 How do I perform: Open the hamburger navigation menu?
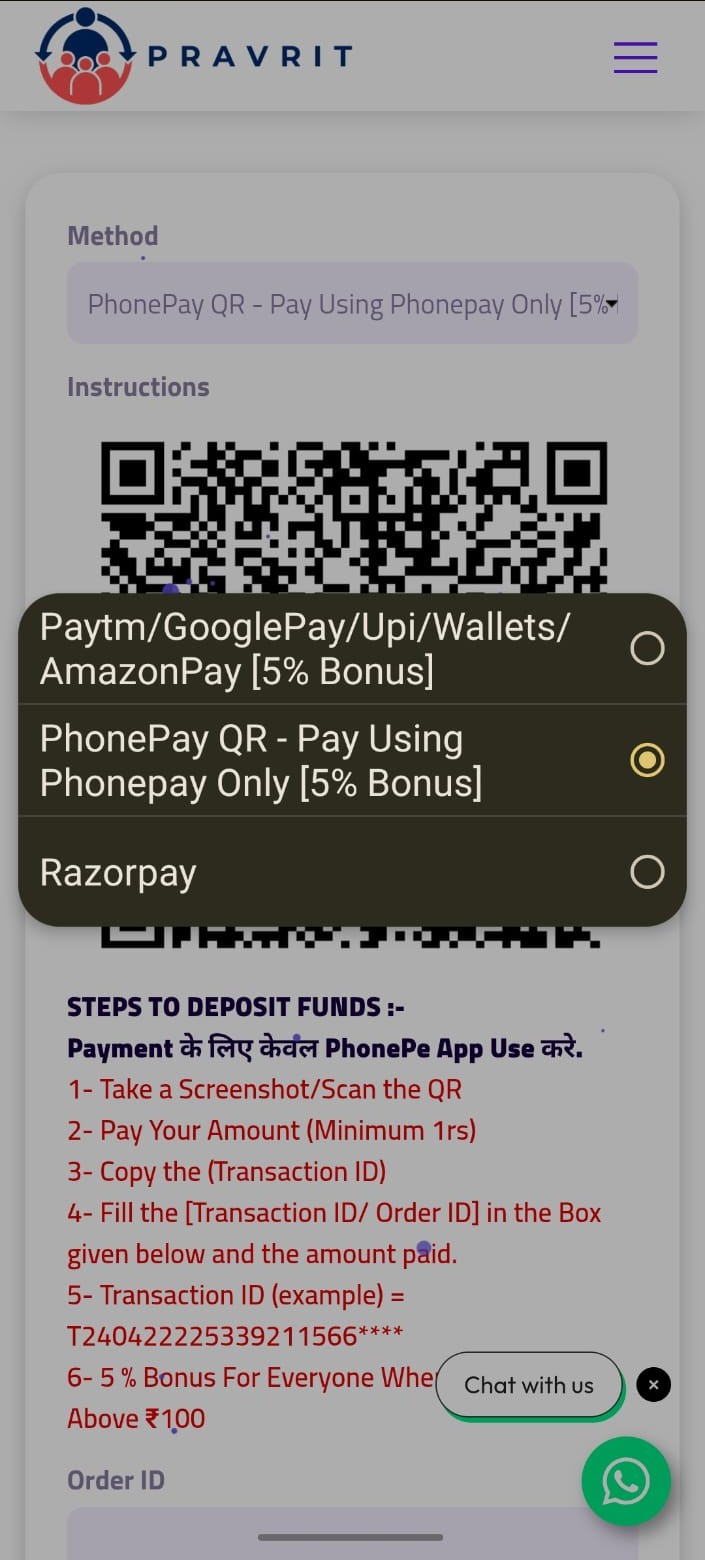point(635,57)
